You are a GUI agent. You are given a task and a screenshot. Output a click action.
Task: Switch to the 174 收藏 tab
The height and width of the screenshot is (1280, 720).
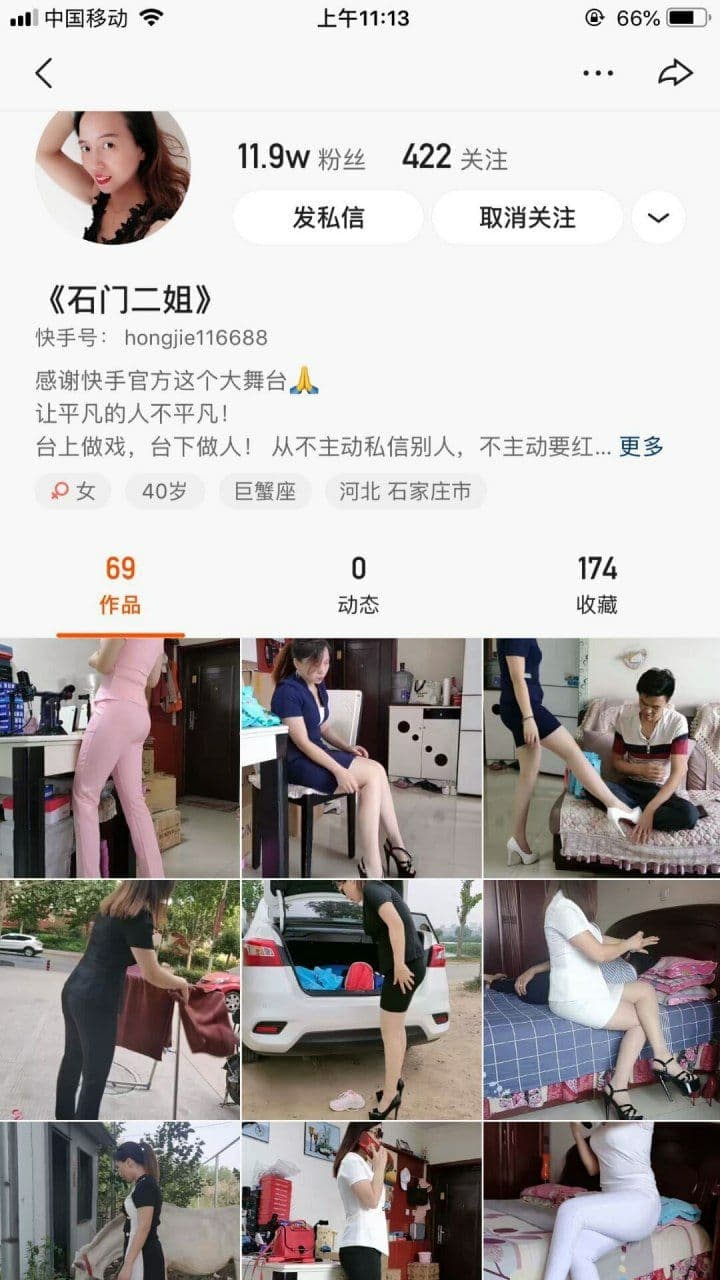point(597,585)
